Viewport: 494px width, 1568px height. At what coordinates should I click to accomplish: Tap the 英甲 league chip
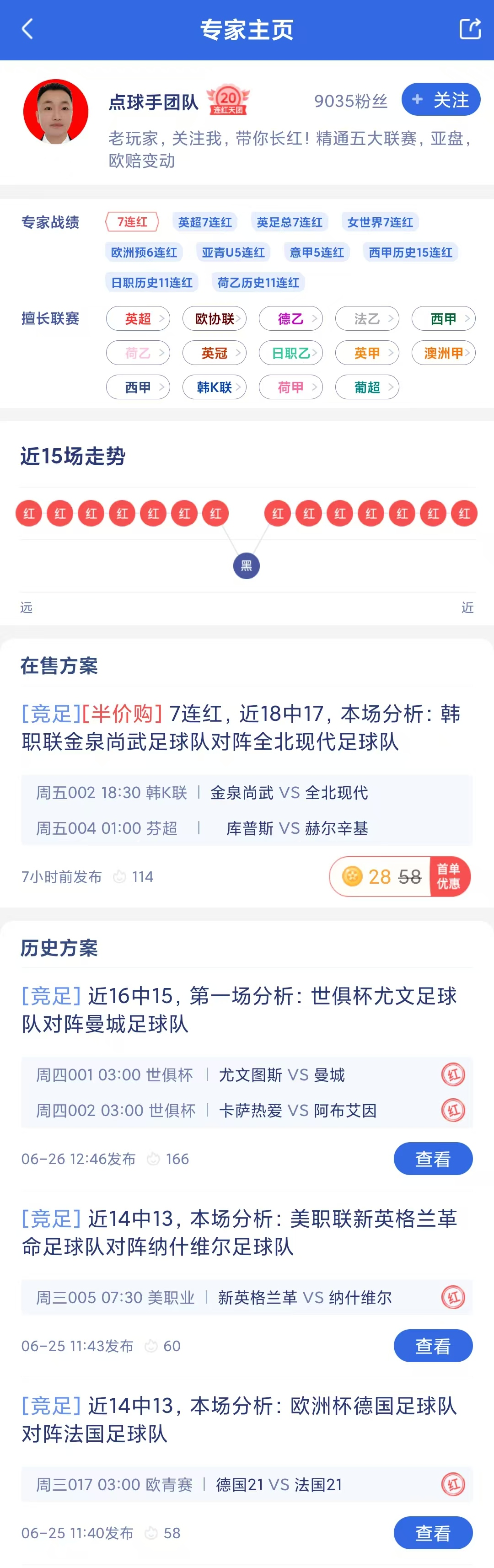tap(367, 353)
